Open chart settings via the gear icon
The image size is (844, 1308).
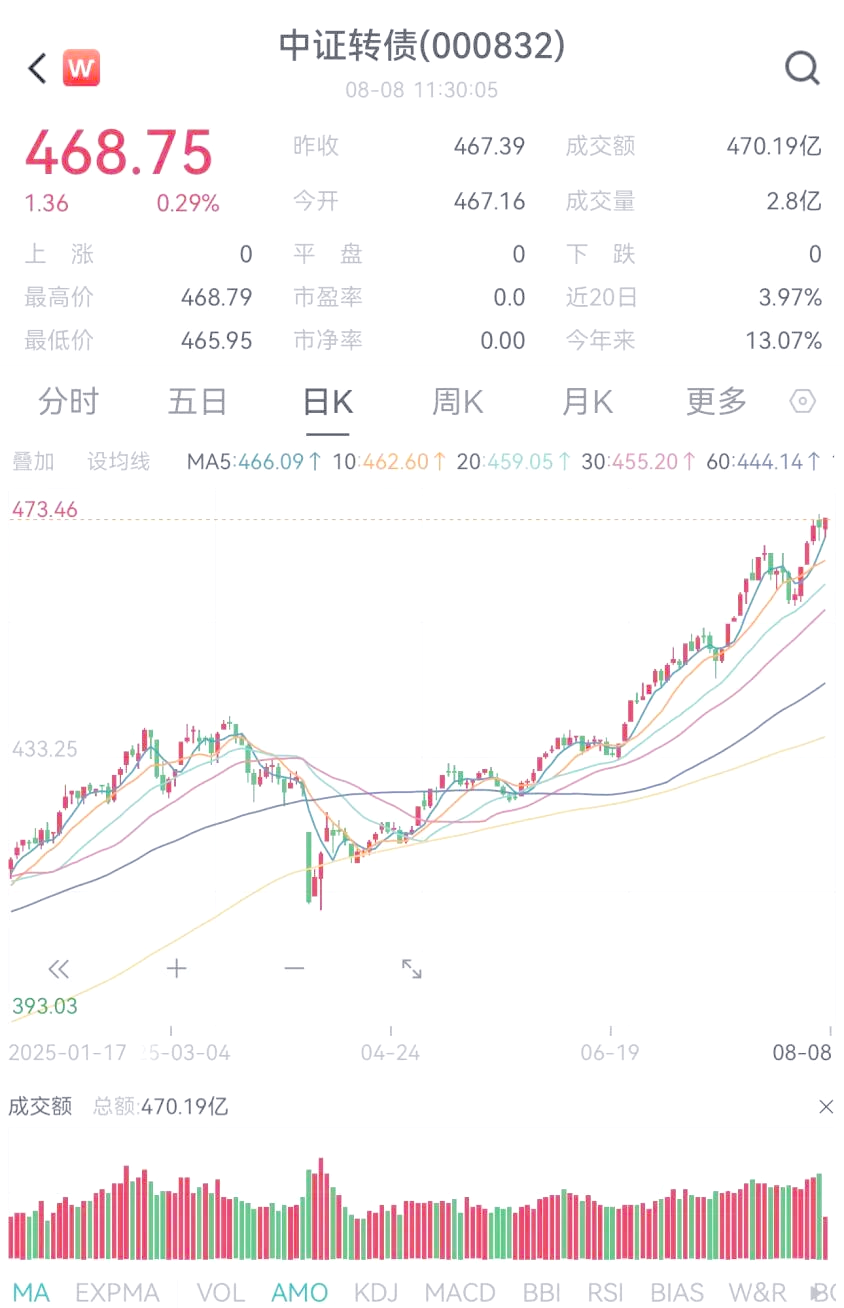[803, 401]
